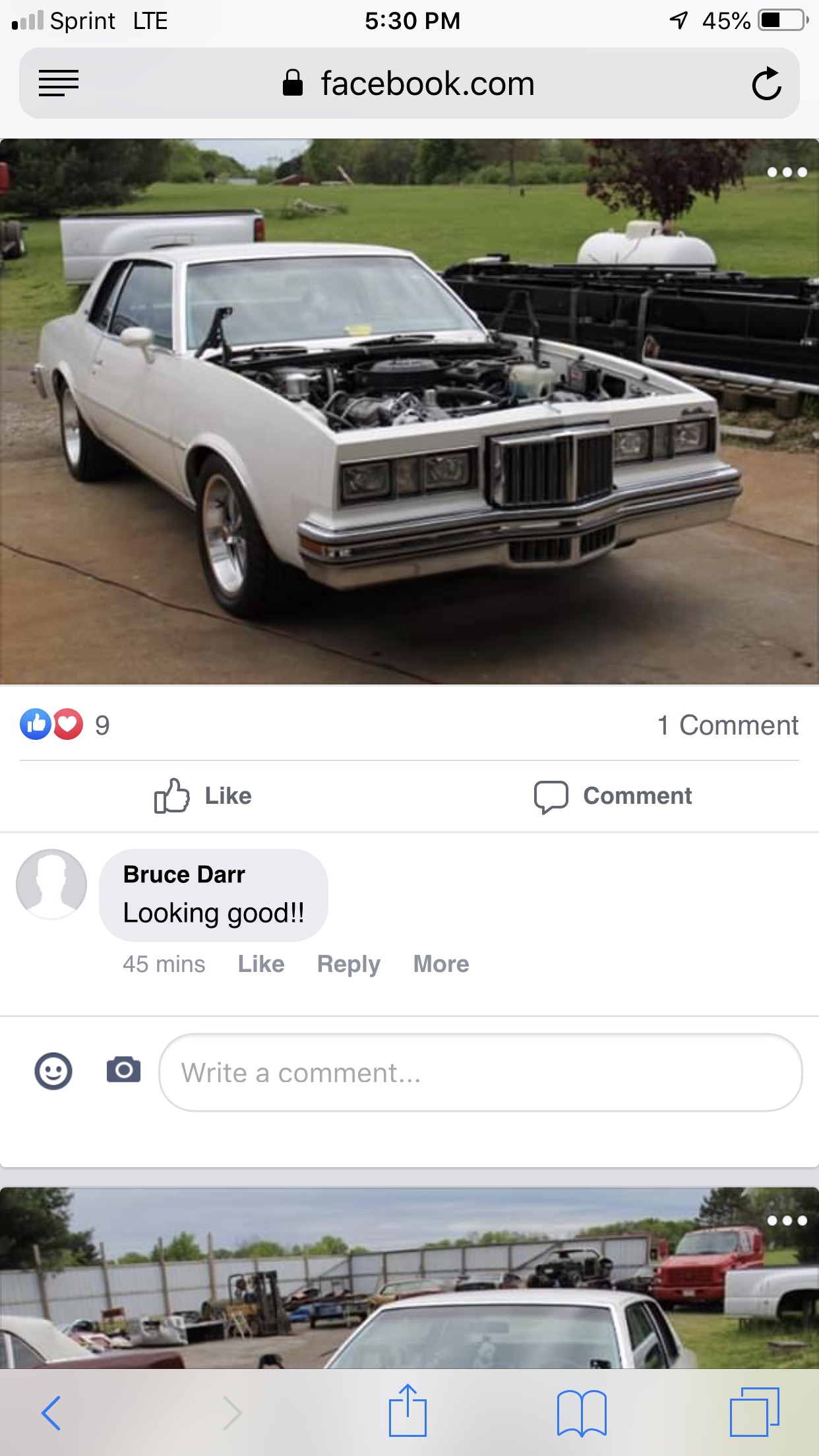Open the 1 Comment link

point(727,725)
